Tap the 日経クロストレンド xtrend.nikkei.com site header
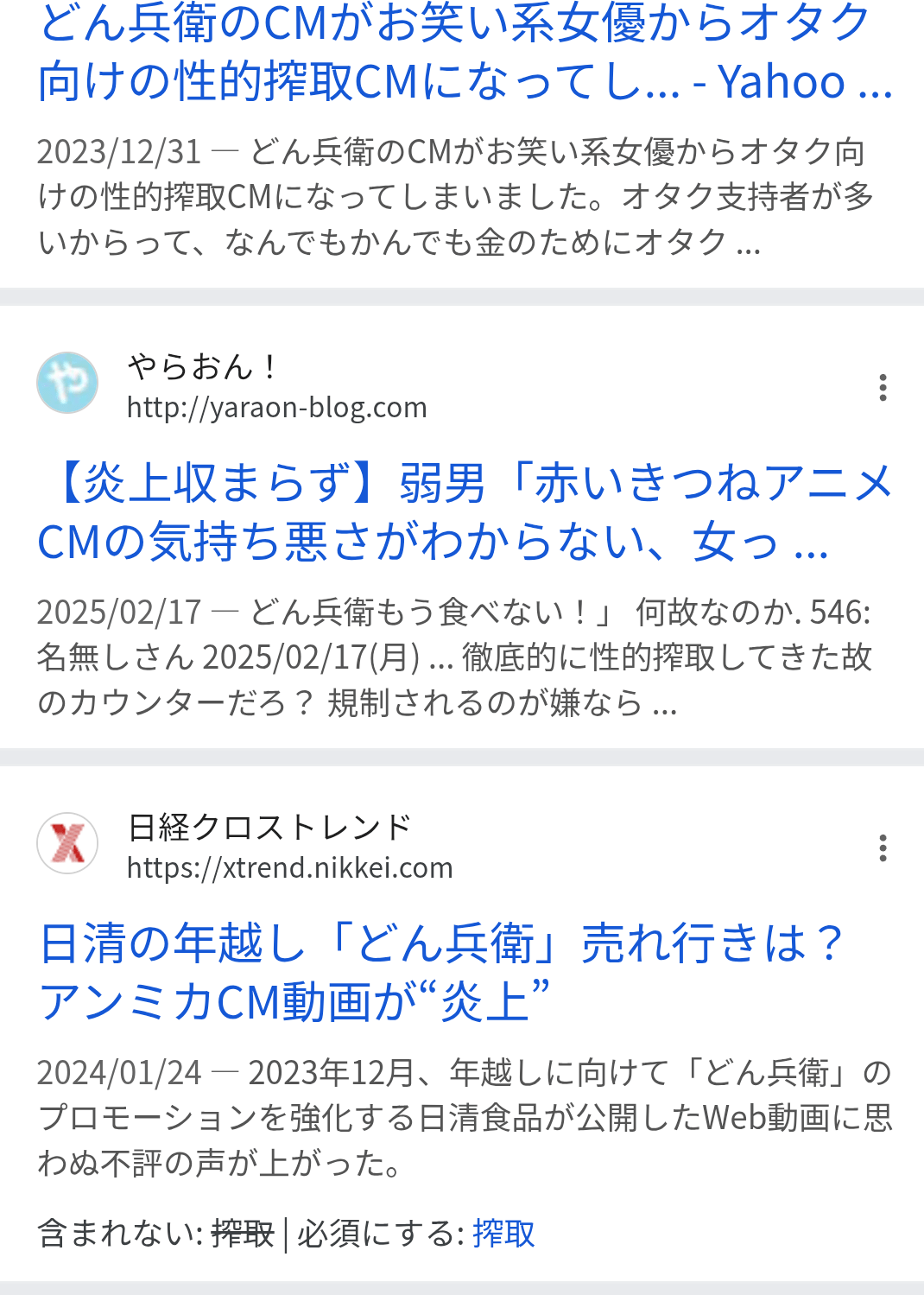The height and width of the screenshot is (1295, 924). point(289,847)
